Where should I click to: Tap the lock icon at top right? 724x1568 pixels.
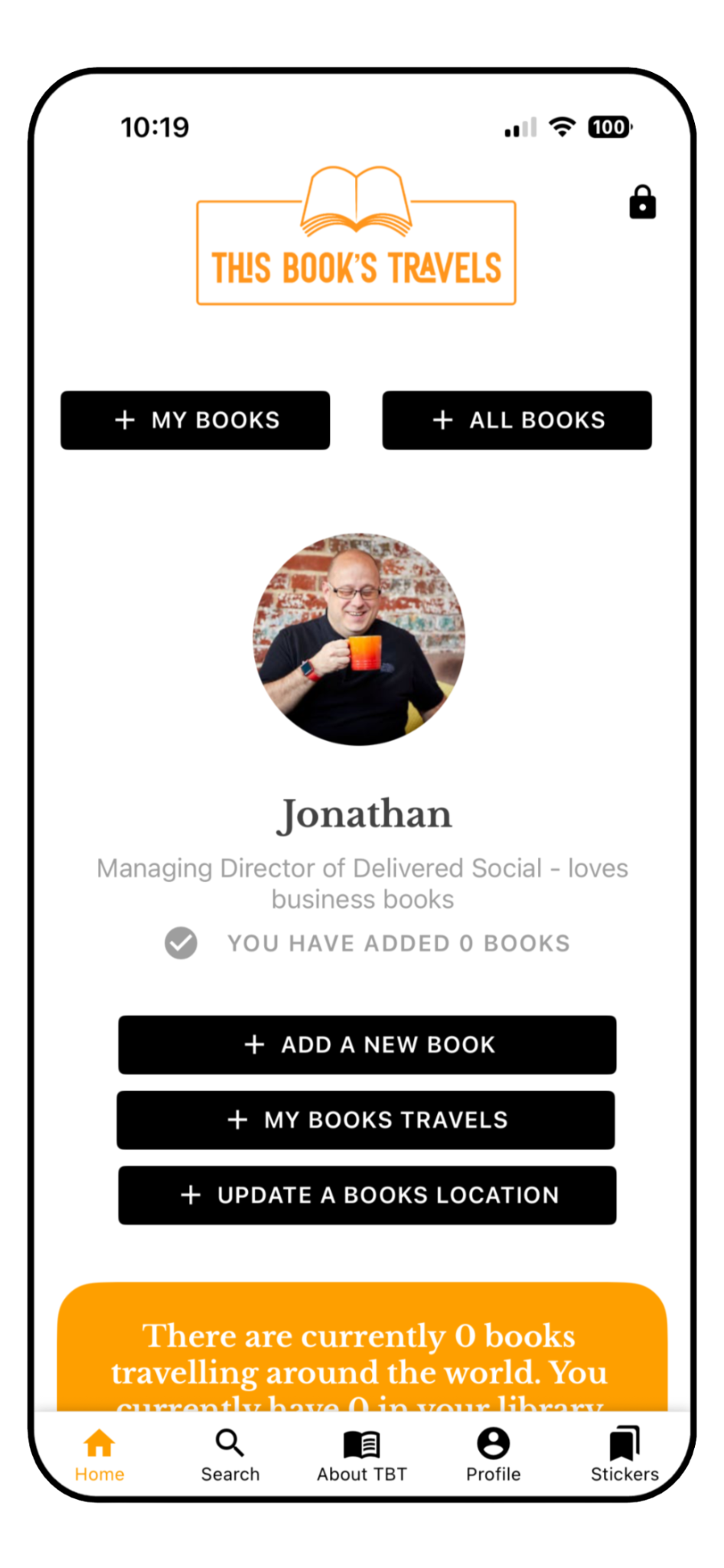642,203
